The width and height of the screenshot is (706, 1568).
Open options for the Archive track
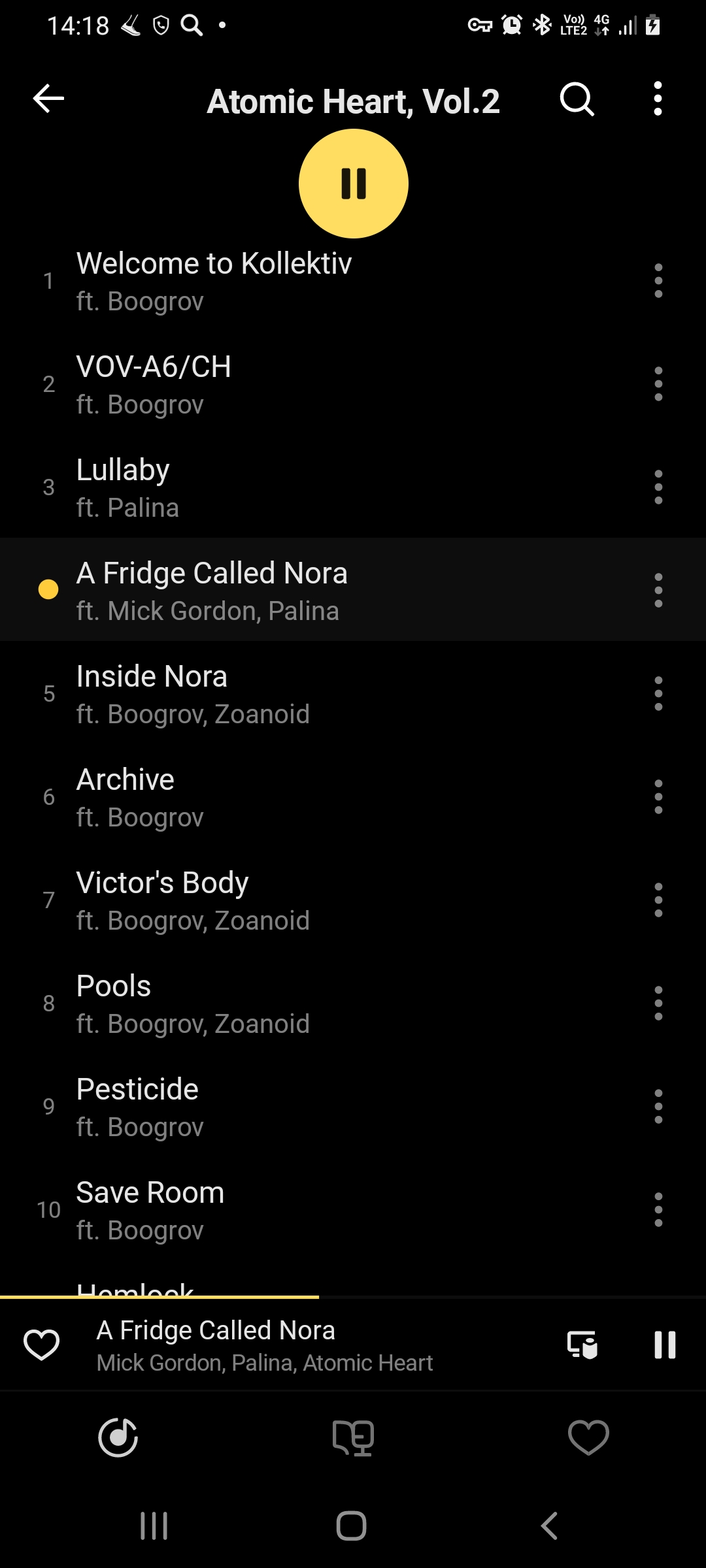[658, 797]
